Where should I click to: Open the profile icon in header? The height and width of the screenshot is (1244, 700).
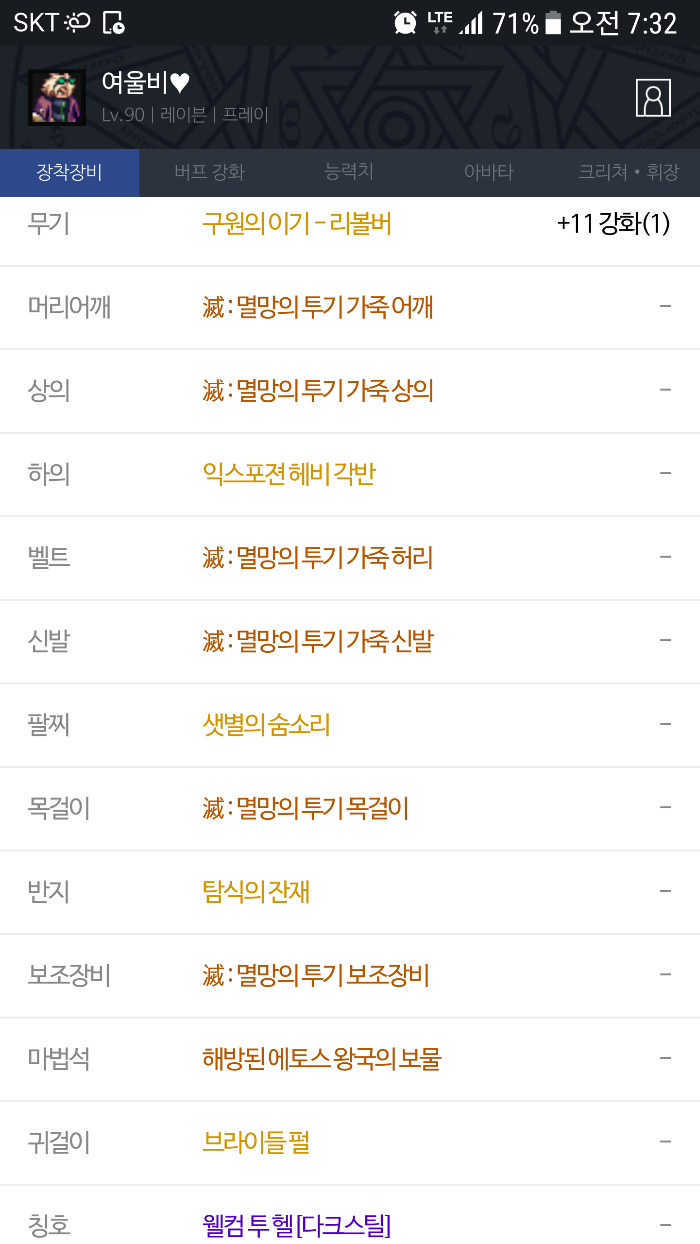[x=652, y=98]
